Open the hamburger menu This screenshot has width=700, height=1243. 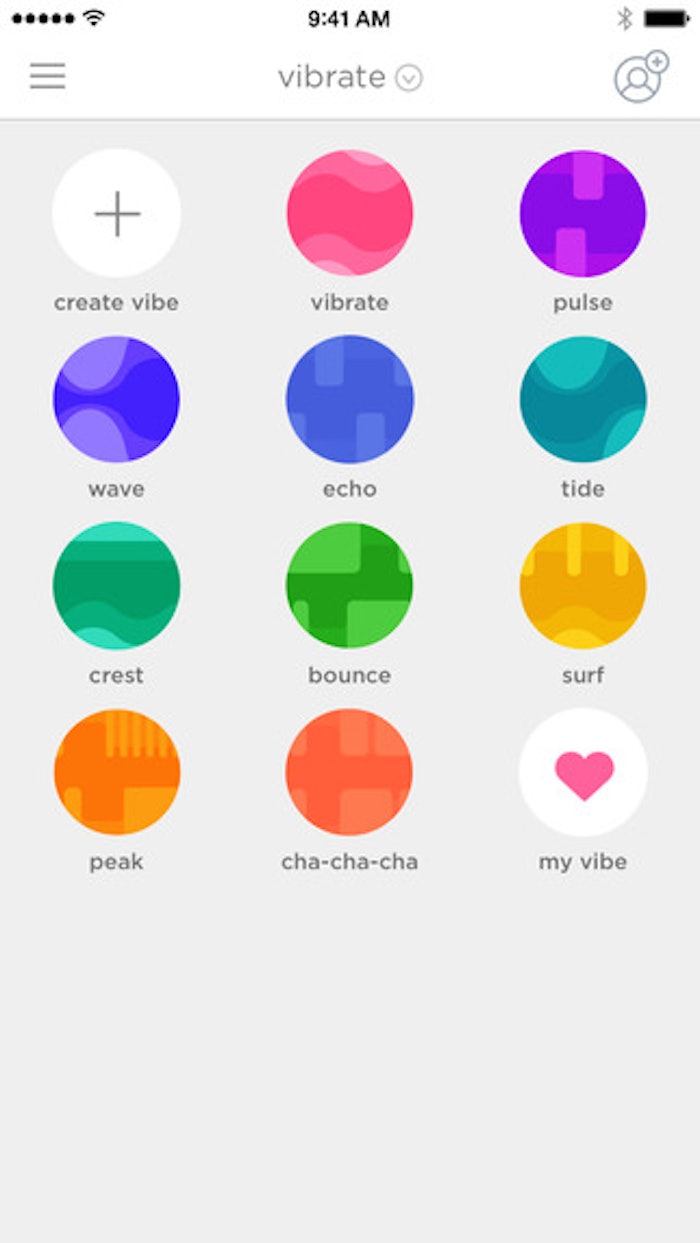pos(47,77)
